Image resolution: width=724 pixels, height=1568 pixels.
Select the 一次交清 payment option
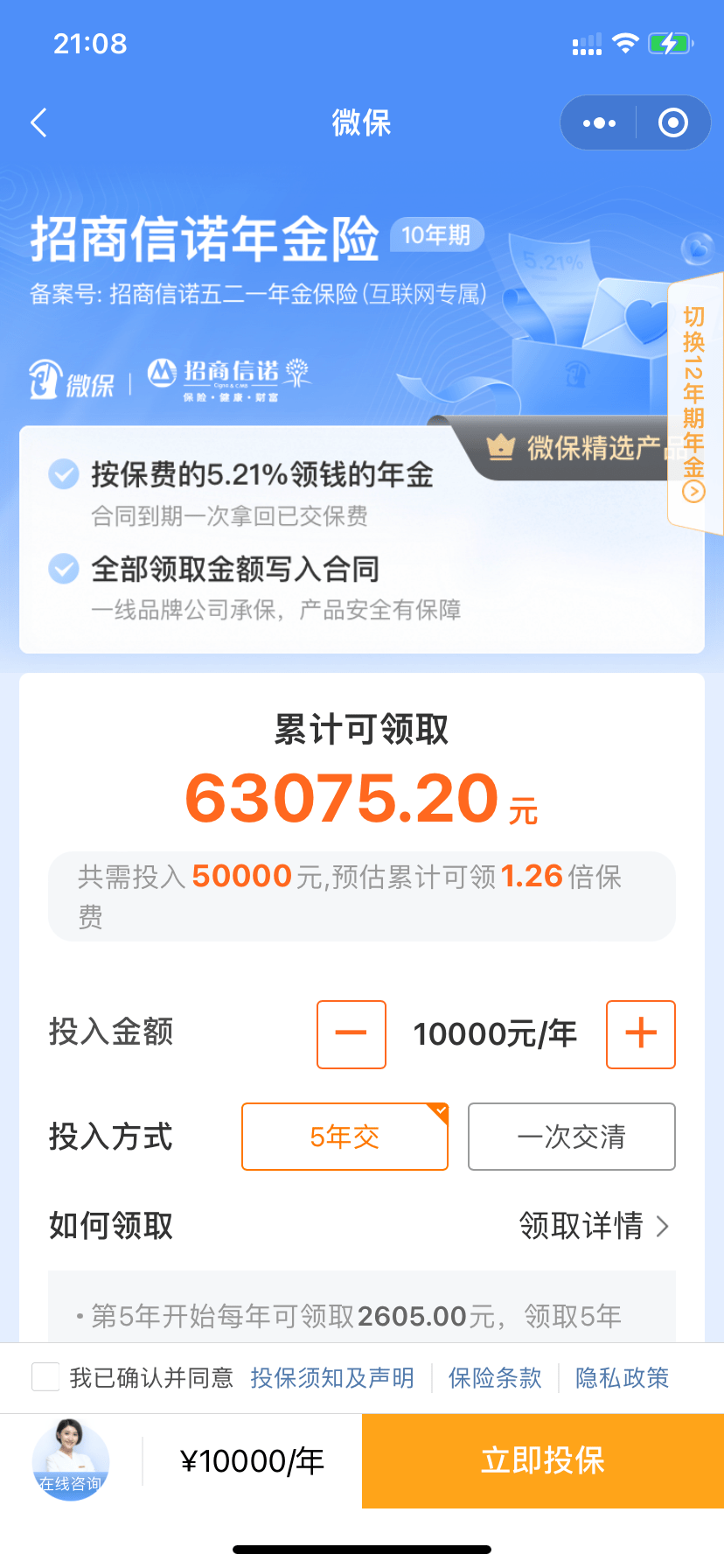(571, 1136)
